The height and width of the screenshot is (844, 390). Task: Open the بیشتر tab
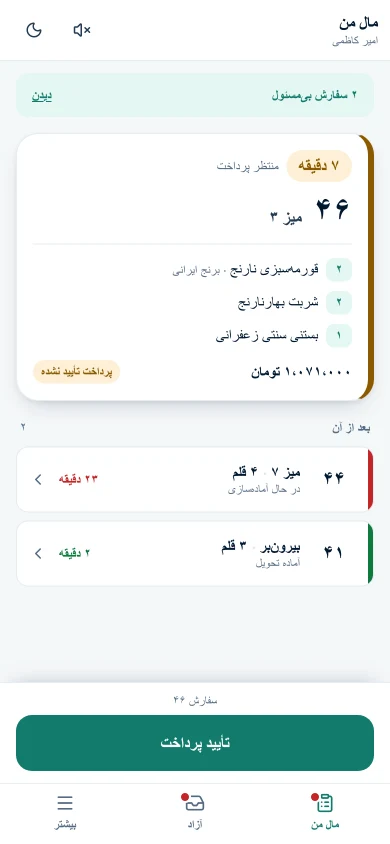click(65, 811)
